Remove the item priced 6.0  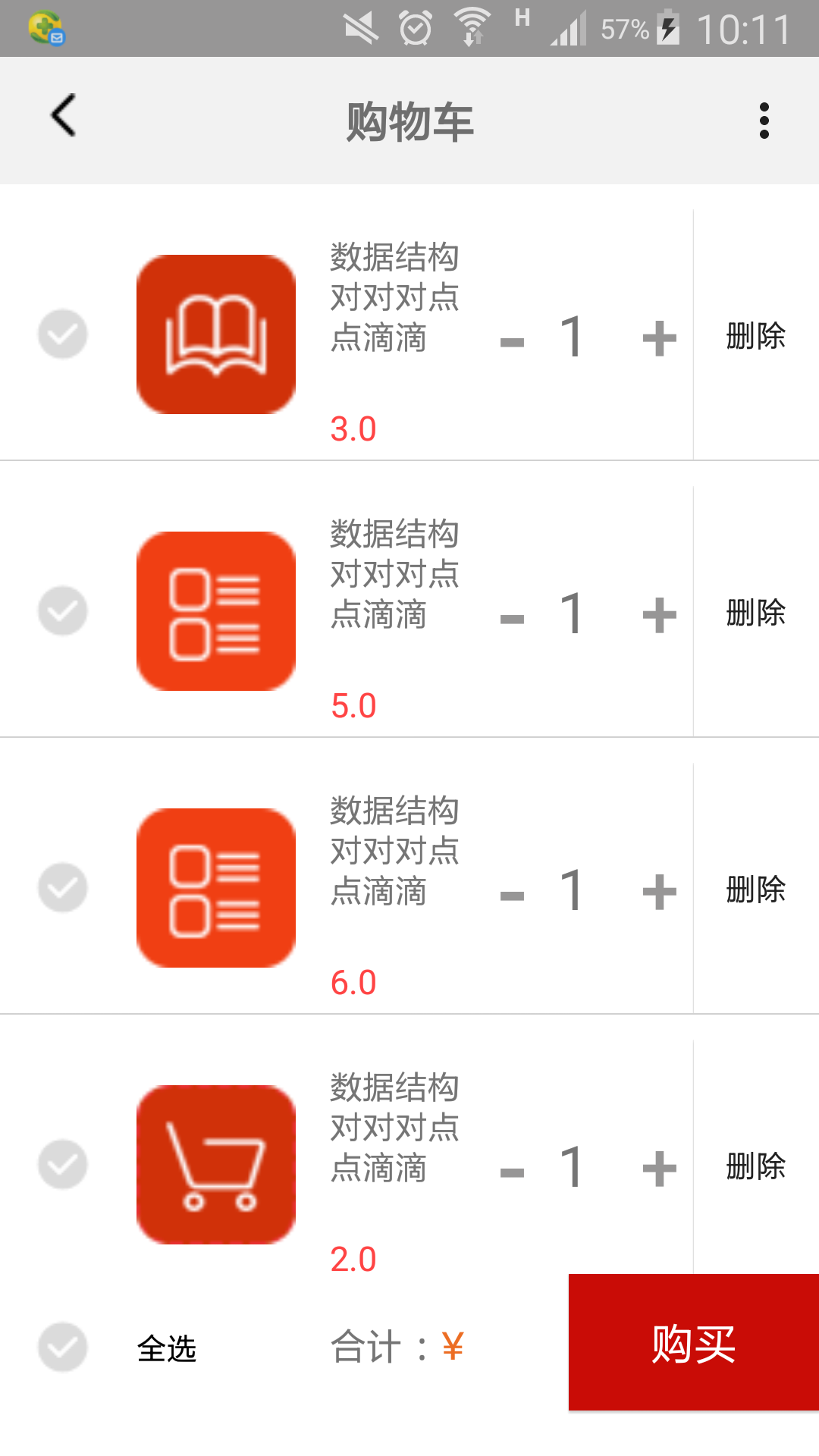click(755, 890)
